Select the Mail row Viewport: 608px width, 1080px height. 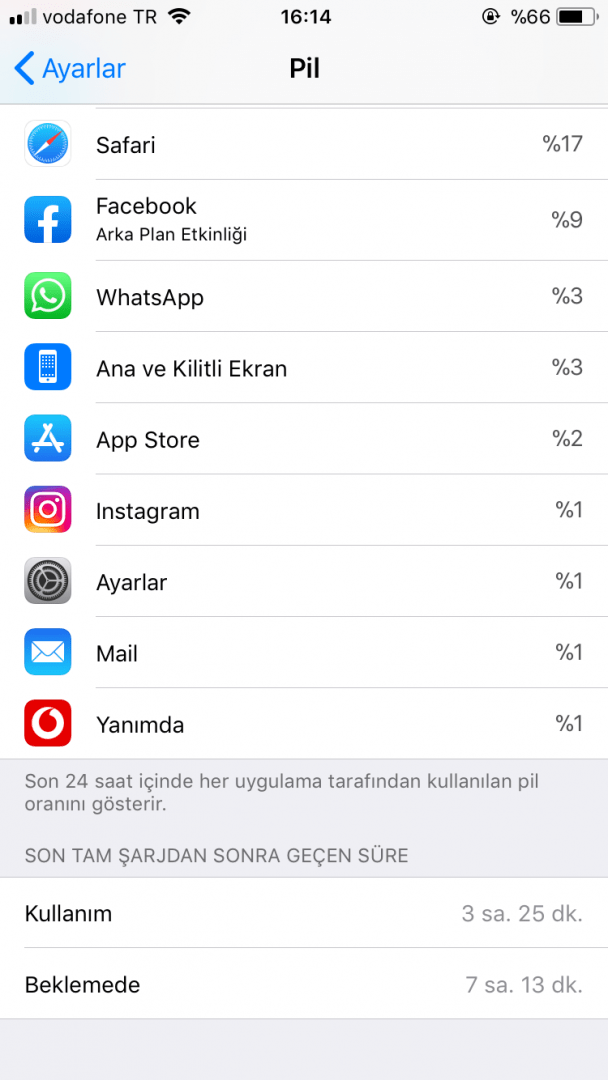coord(304,652)
